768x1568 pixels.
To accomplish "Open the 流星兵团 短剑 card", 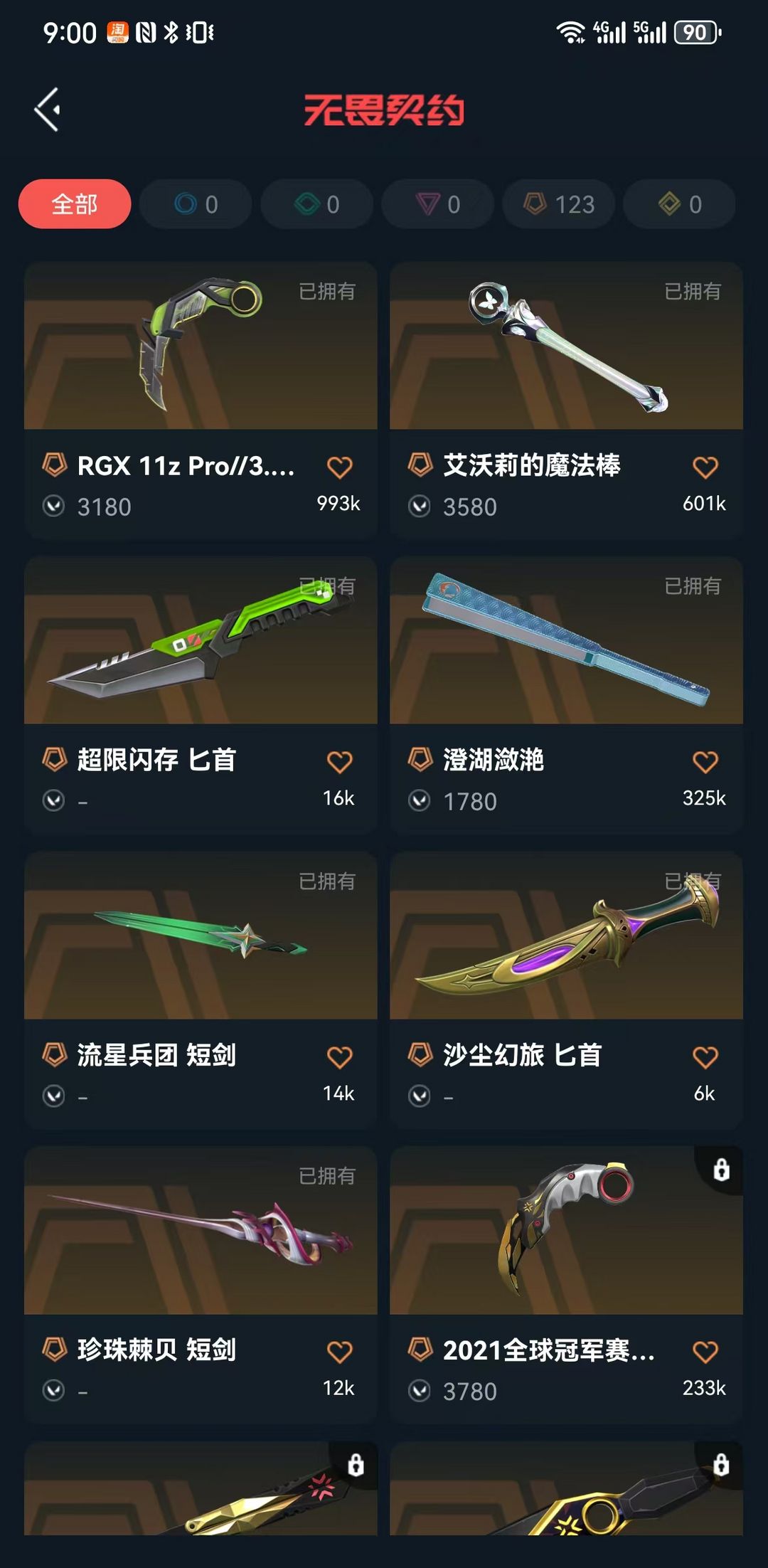I will click(x=201, y=990).
